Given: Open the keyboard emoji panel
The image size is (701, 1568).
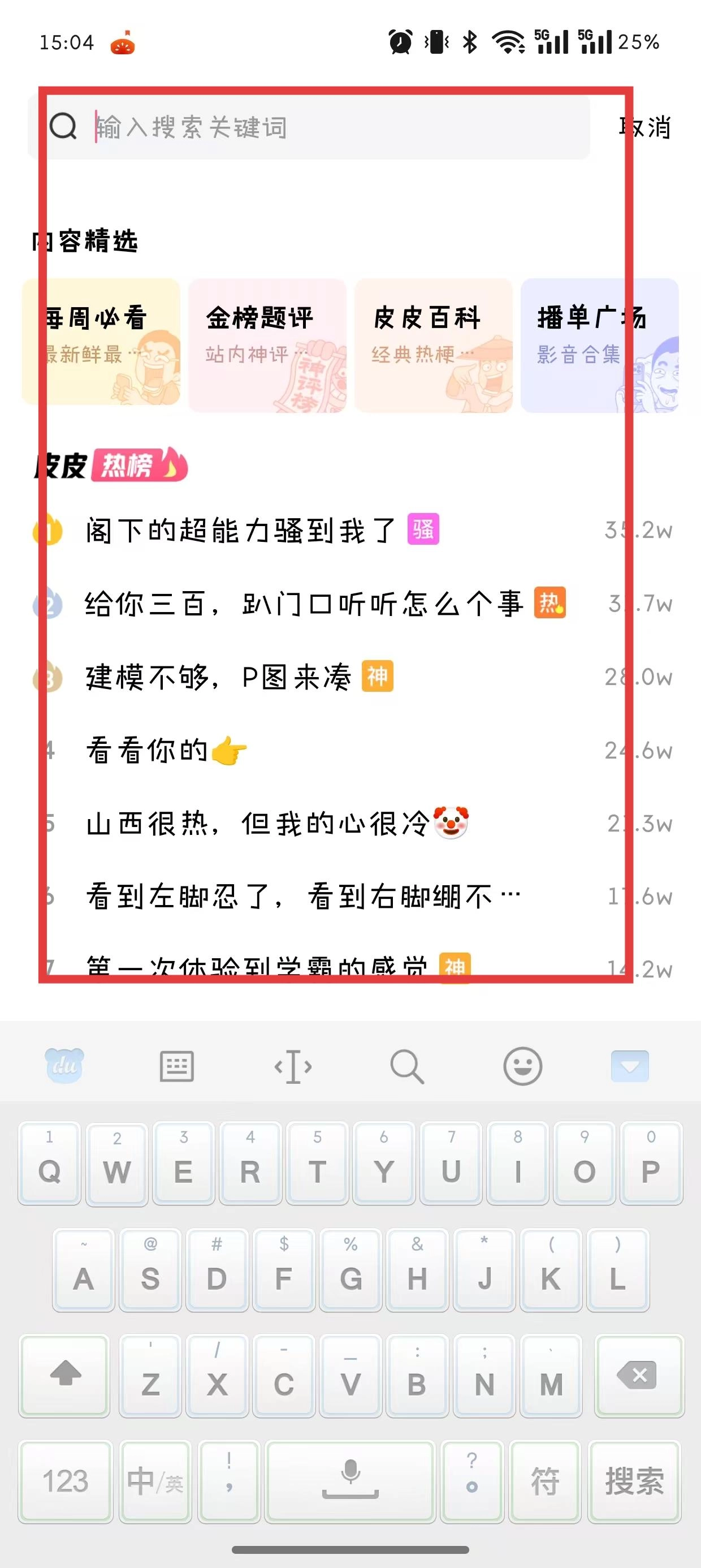Looking at the screenshot, I should point(522,1066).
